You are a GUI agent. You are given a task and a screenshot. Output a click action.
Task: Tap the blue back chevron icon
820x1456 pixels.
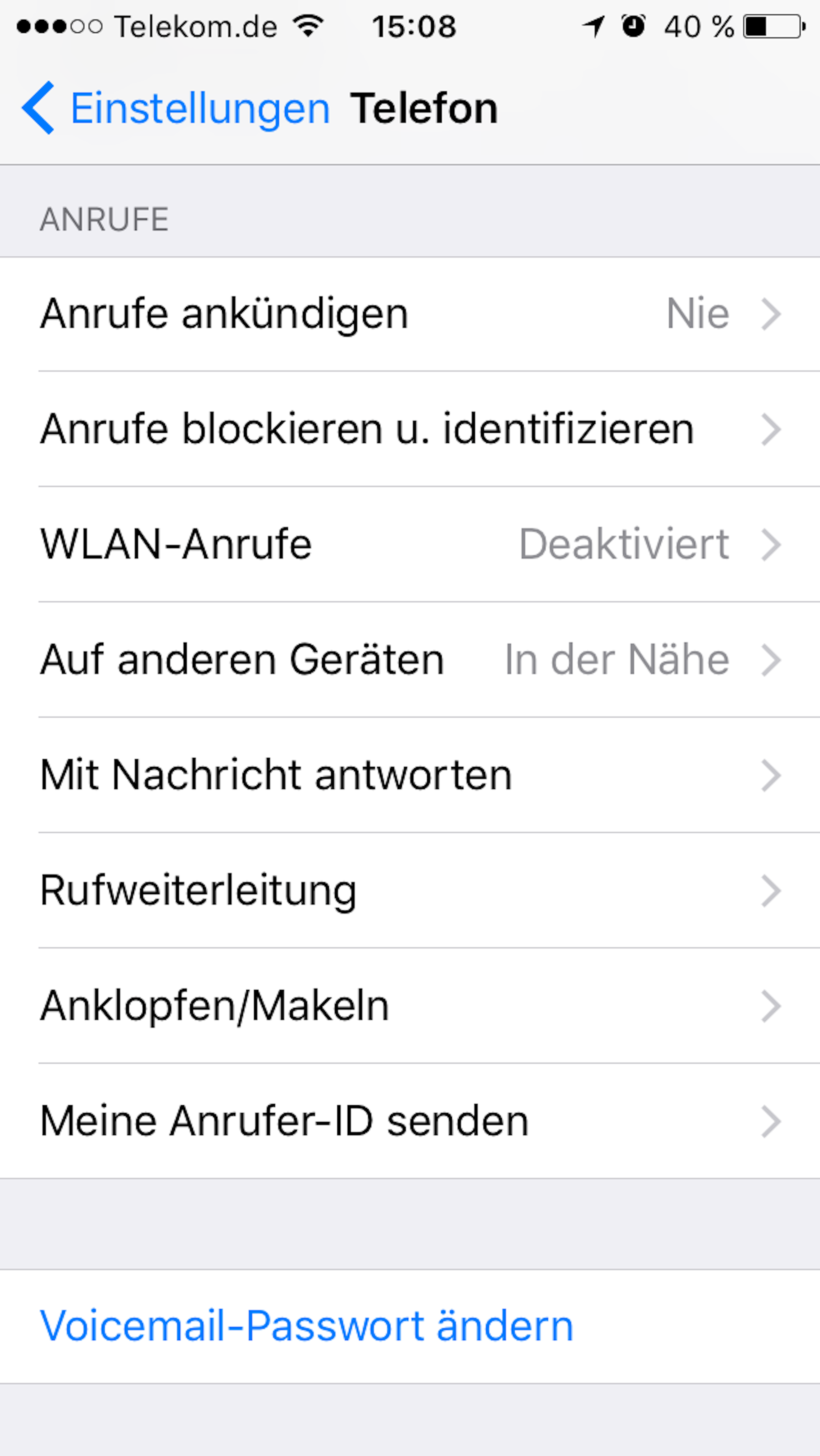pos(39,106)
